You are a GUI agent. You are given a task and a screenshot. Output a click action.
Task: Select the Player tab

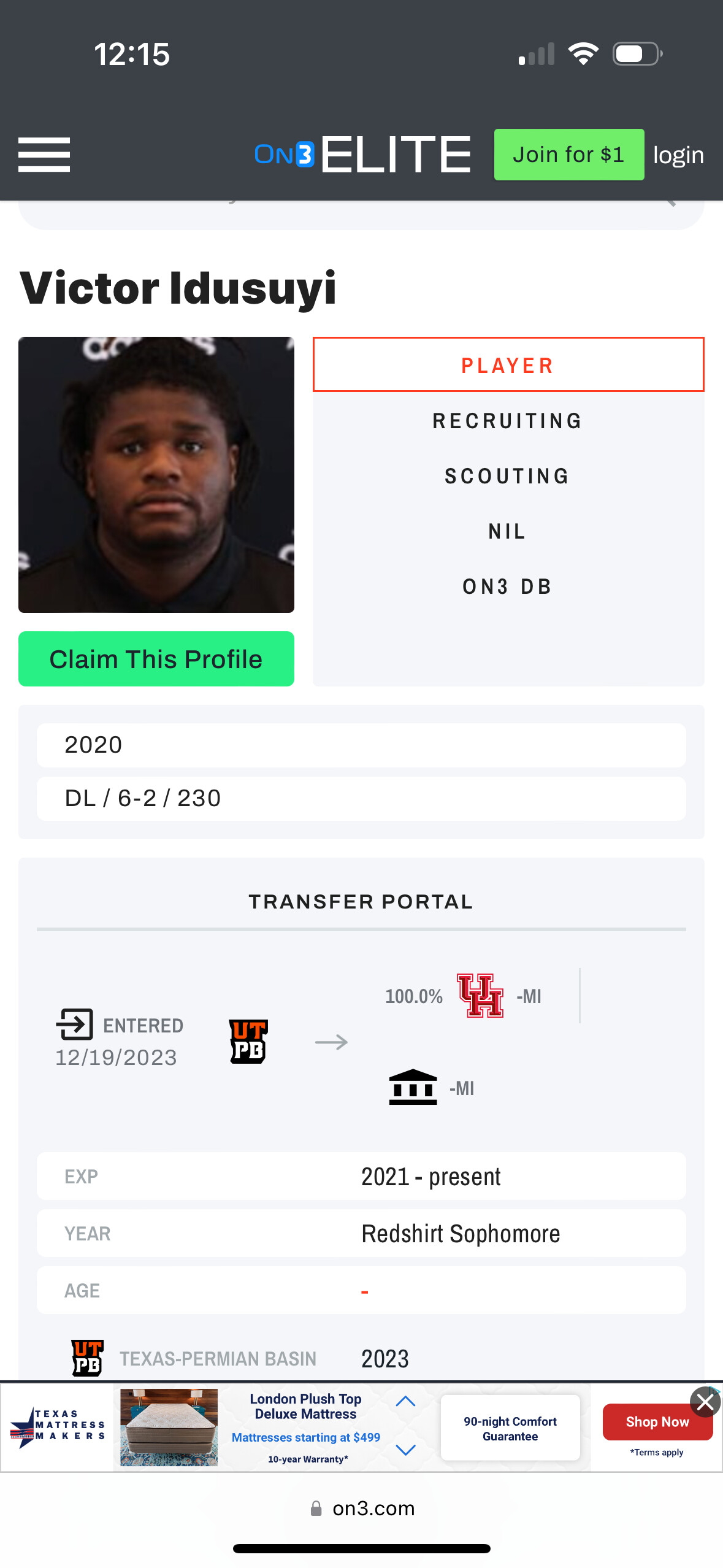click(508, 365)
